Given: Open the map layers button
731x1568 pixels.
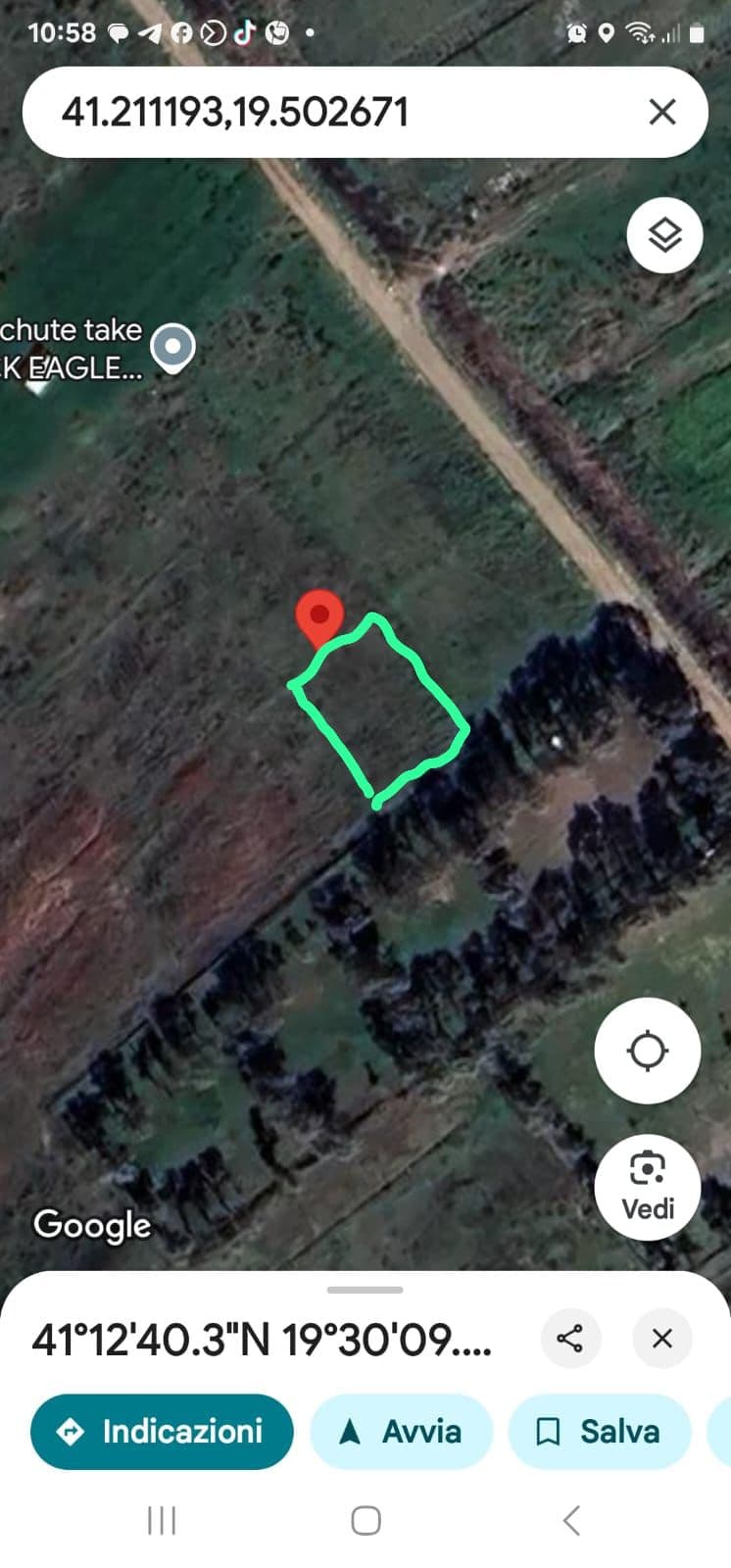Looking at the screenshot, I should (x=665, y=235).
